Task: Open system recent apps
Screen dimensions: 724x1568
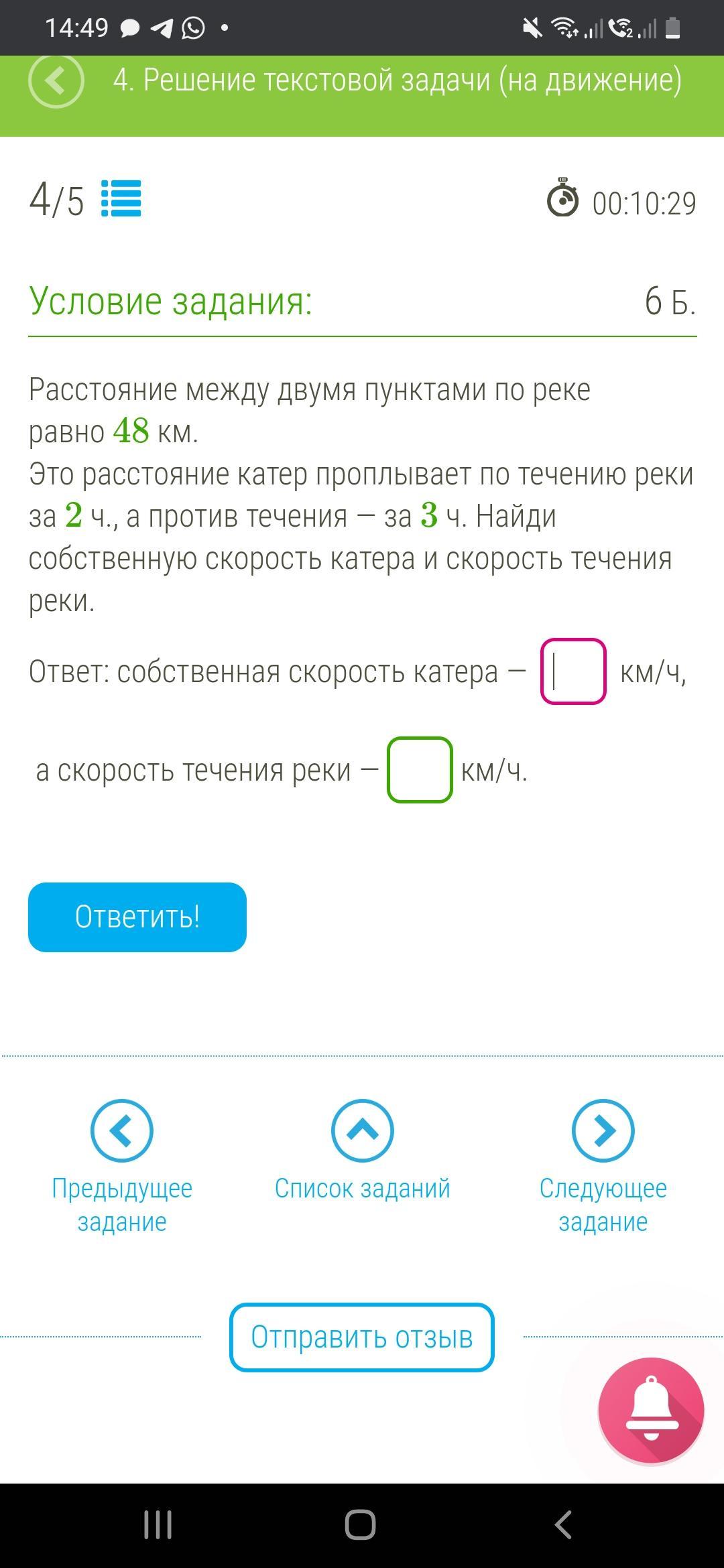Action: 158,1525
